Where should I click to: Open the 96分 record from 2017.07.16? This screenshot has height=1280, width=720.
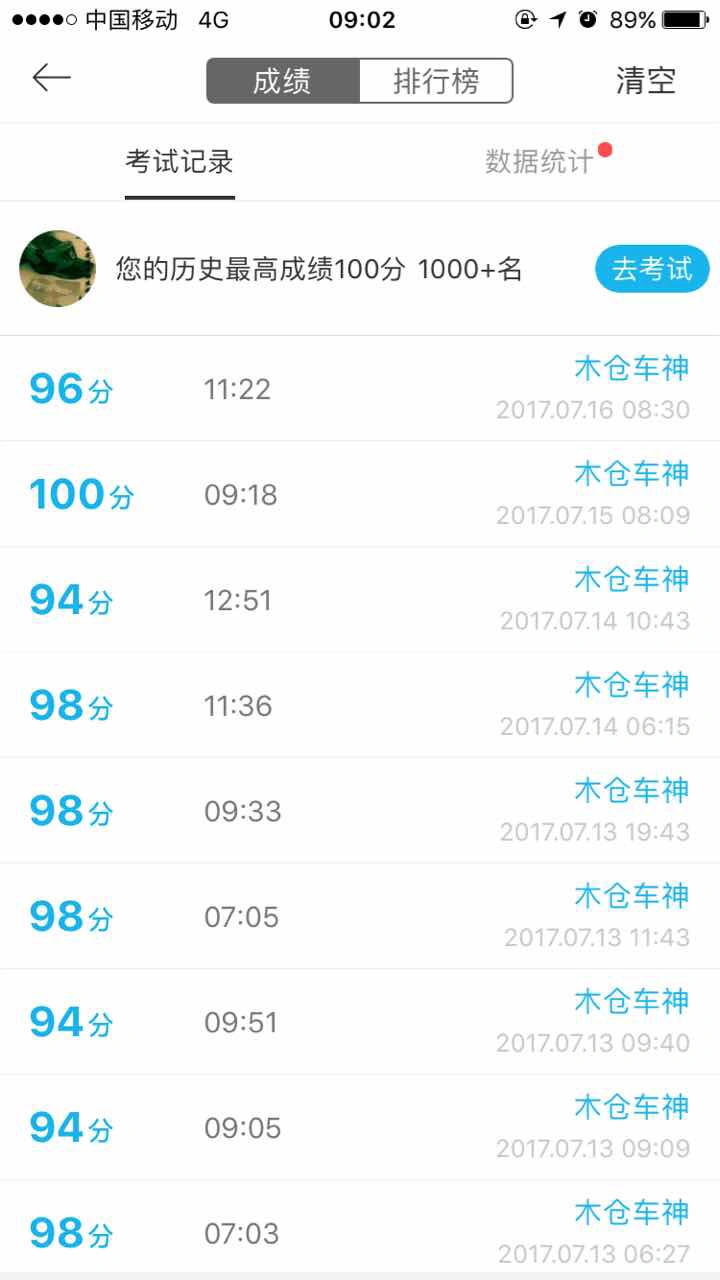pos(360,389)
